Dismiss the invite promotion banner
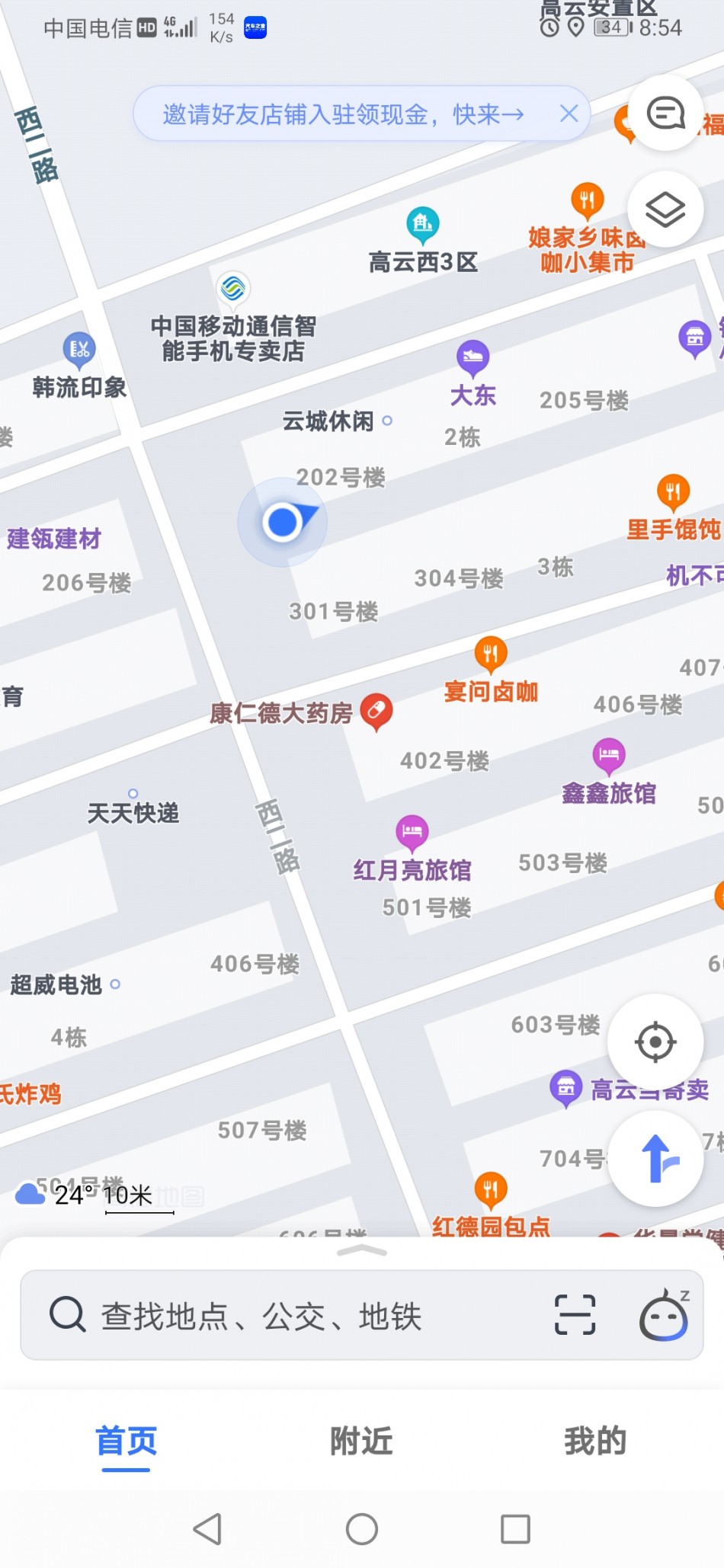The image size is (724, 1568). pyautogui.click(x=569, y=114)
